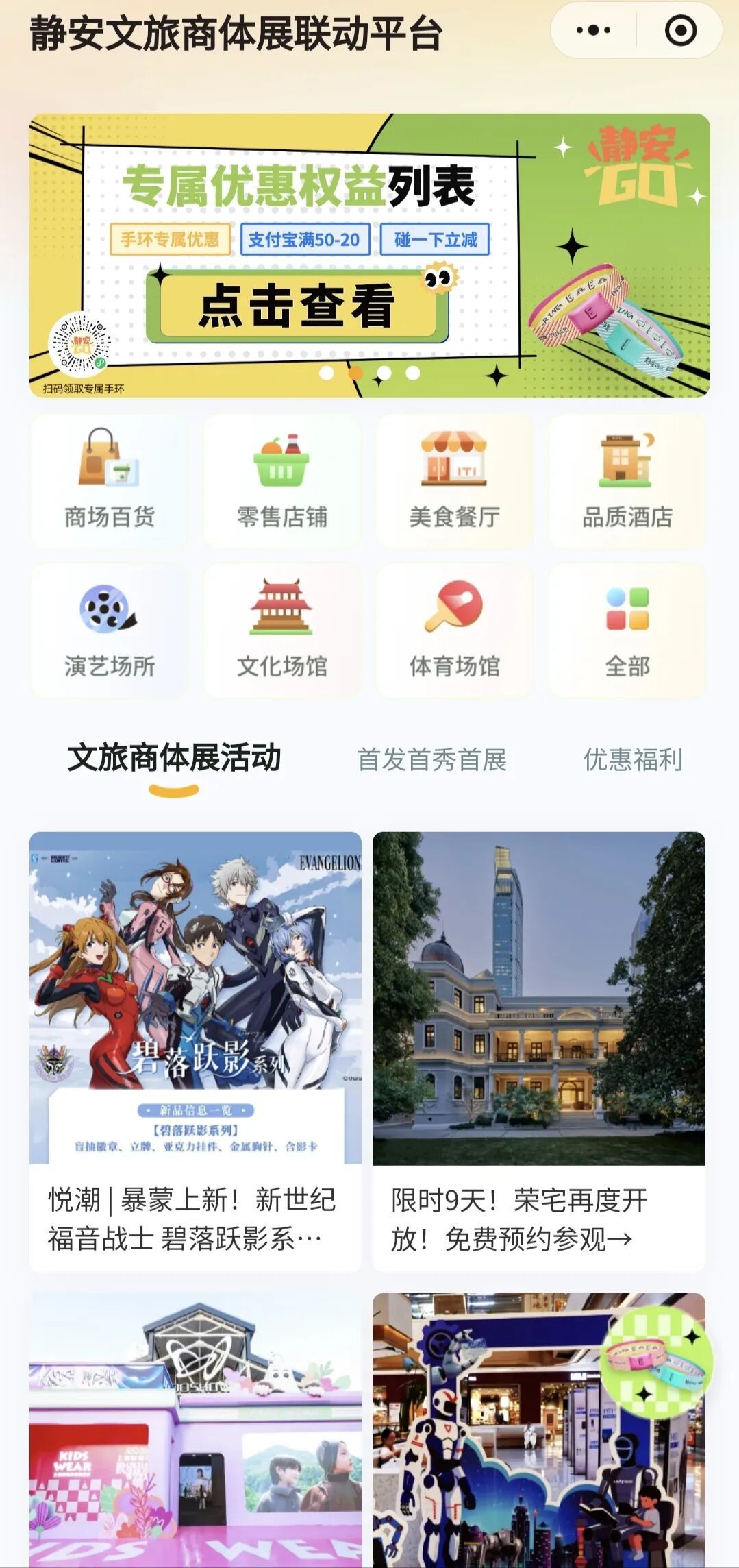Select the 文旅商体展活动 tab

pyautogui.click(x=174, y=758)
